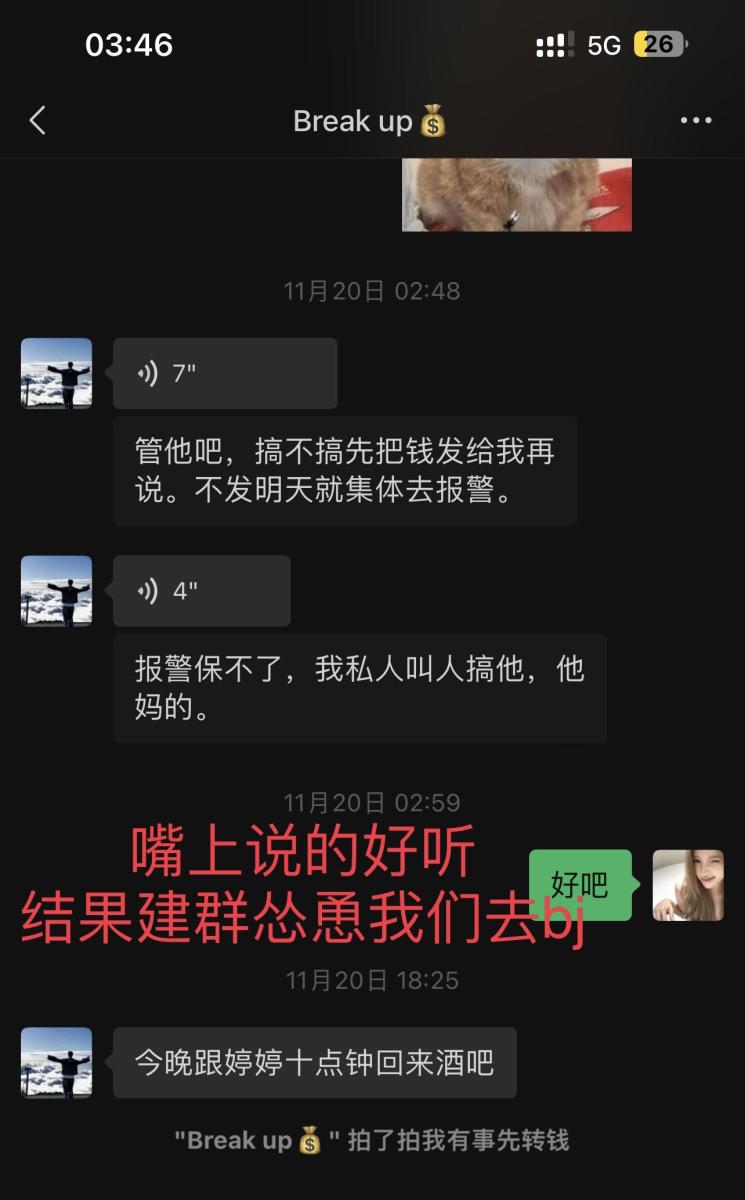
Task: Go back from the Break up chat
Action: [x=38, y=121]
